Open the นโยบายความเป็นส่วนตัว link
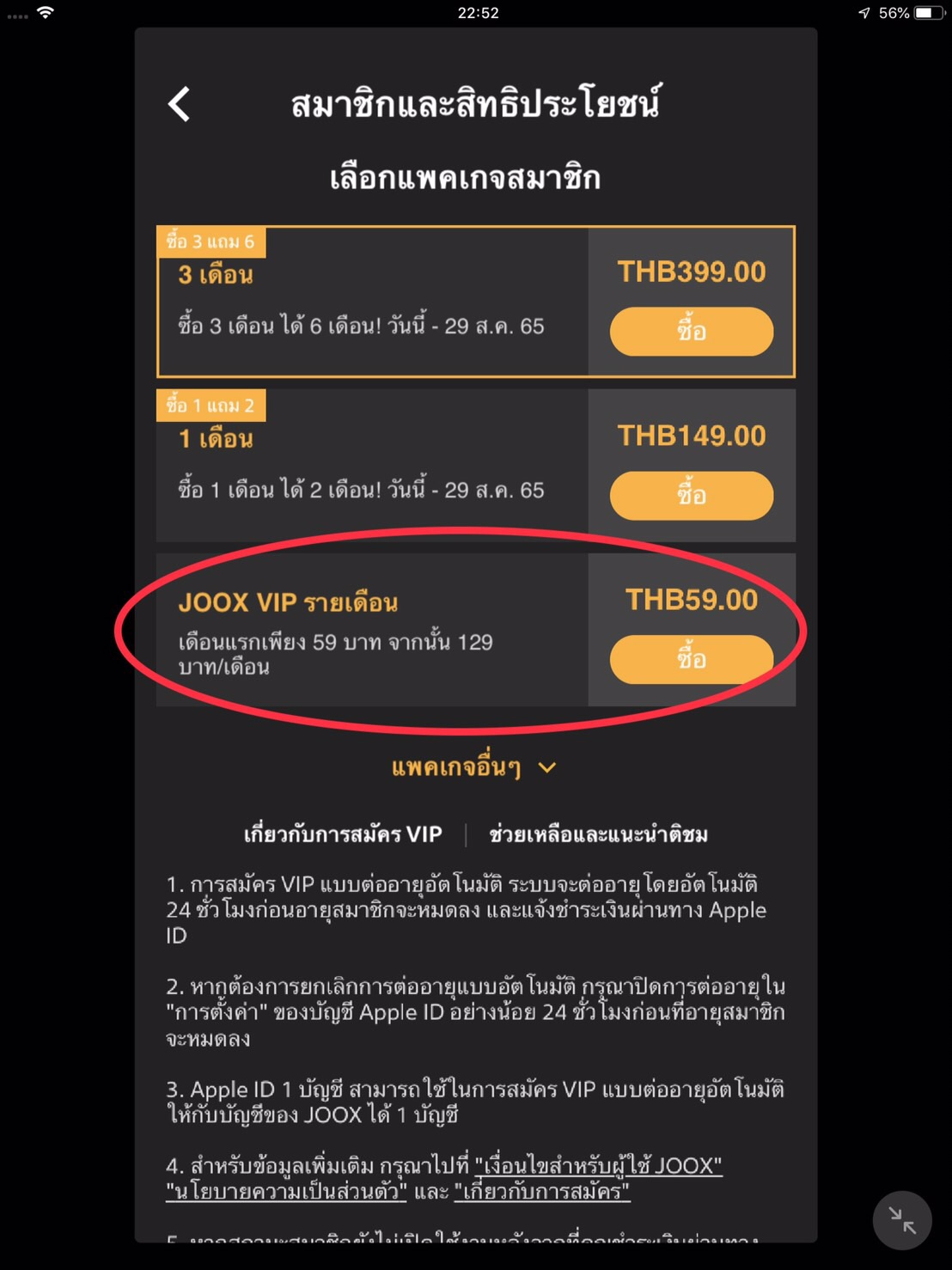The image size is (952, 1270). 286,1192
